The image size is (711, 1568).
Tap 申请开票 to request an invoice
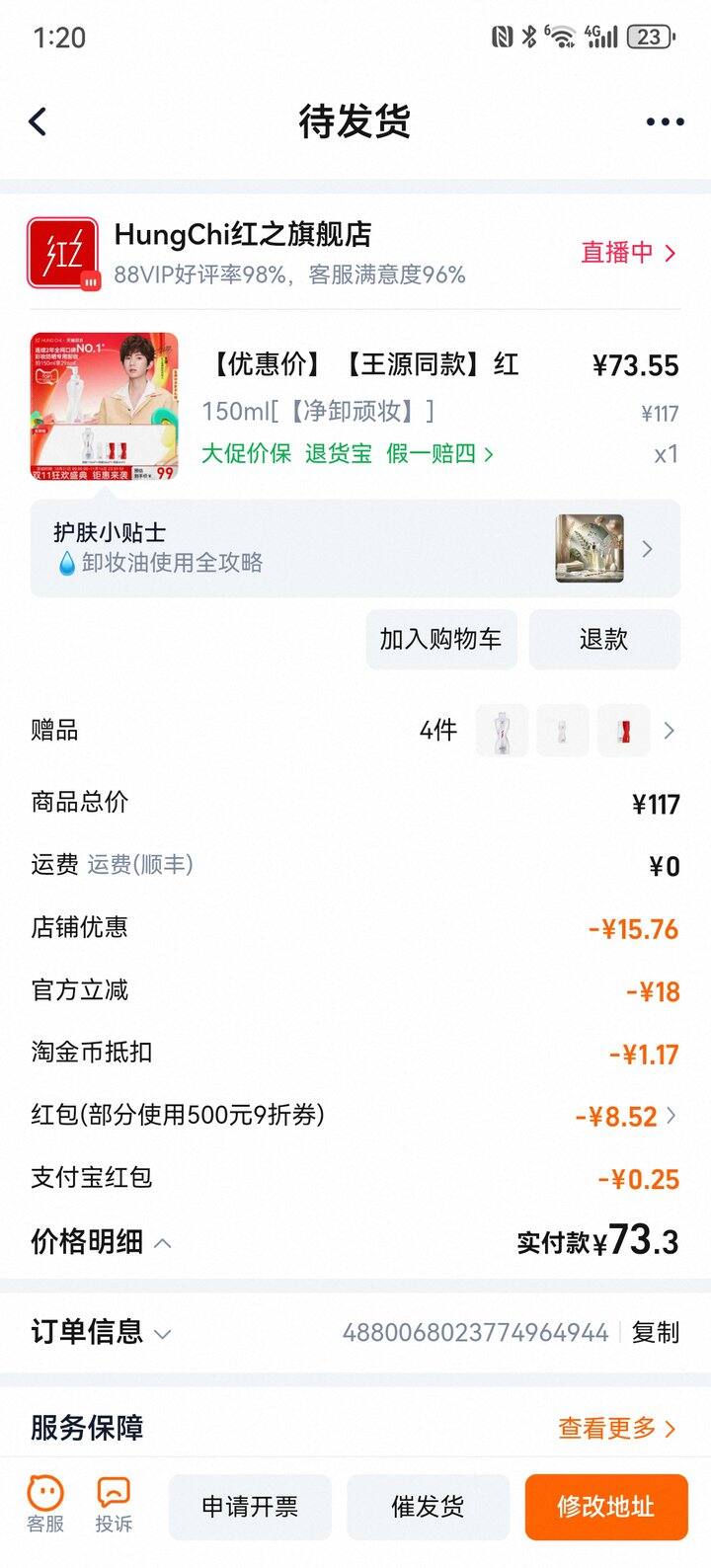250,1507
